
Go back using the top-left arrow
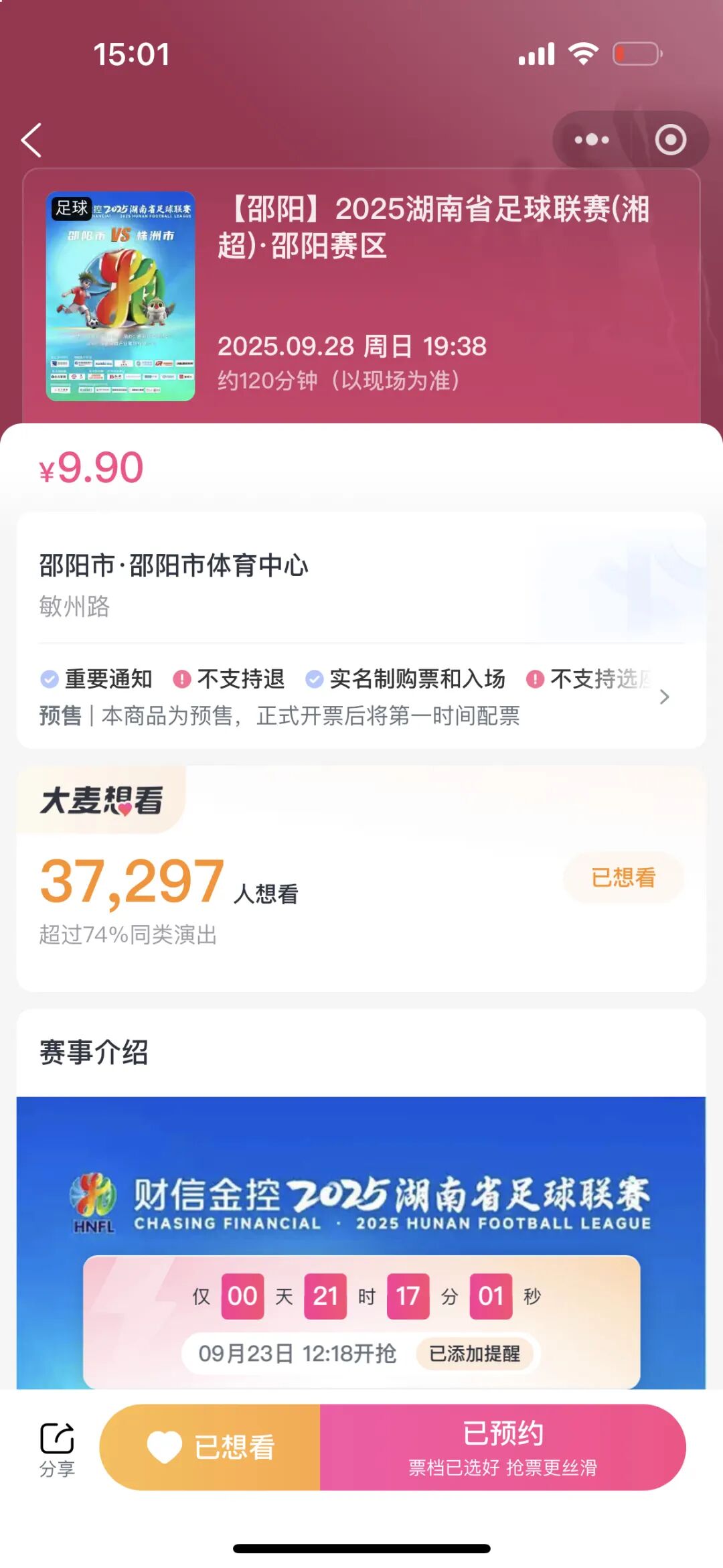coord(31,140)
